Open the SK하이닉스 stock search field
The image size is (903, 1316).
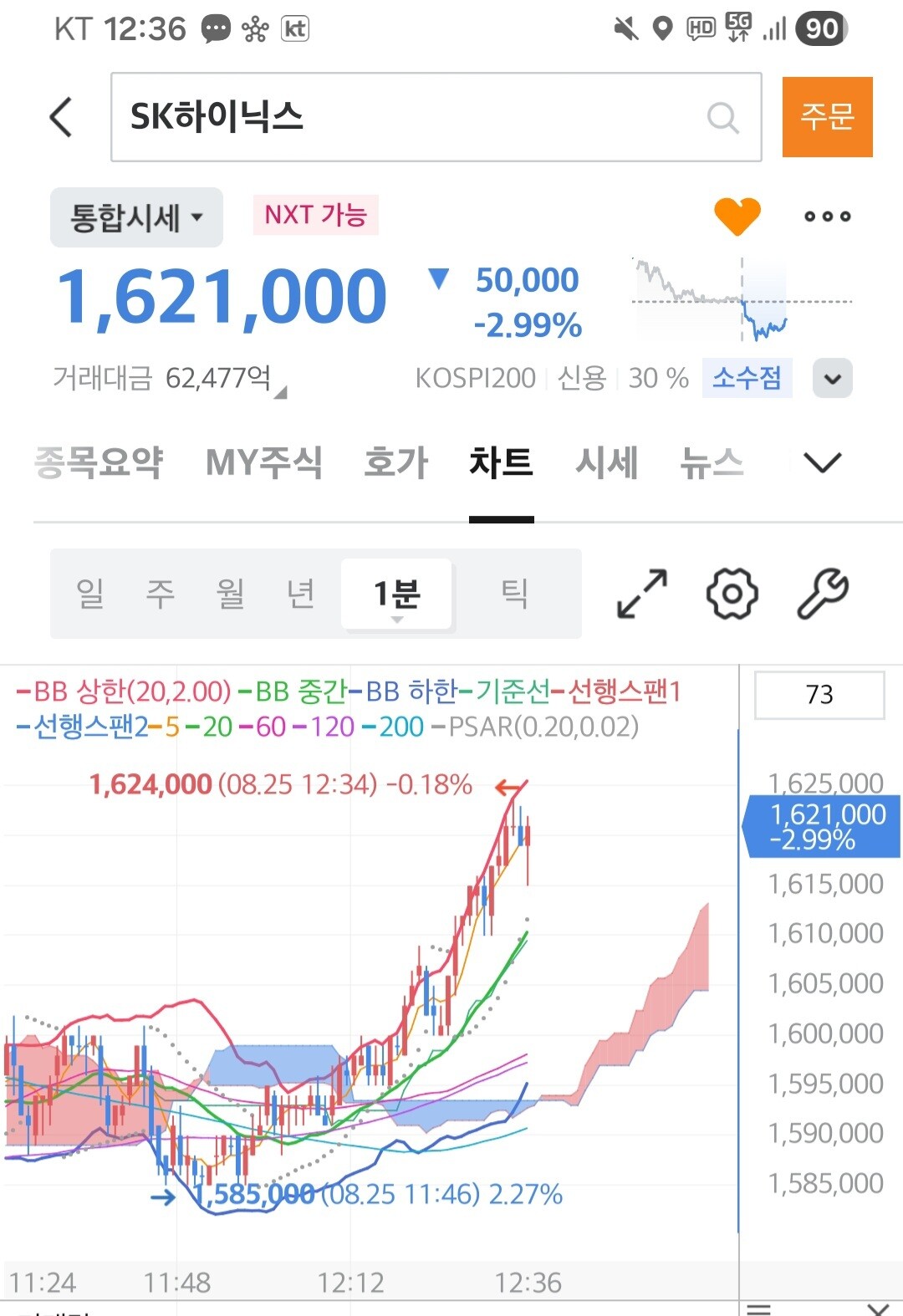tap(436, 117)
